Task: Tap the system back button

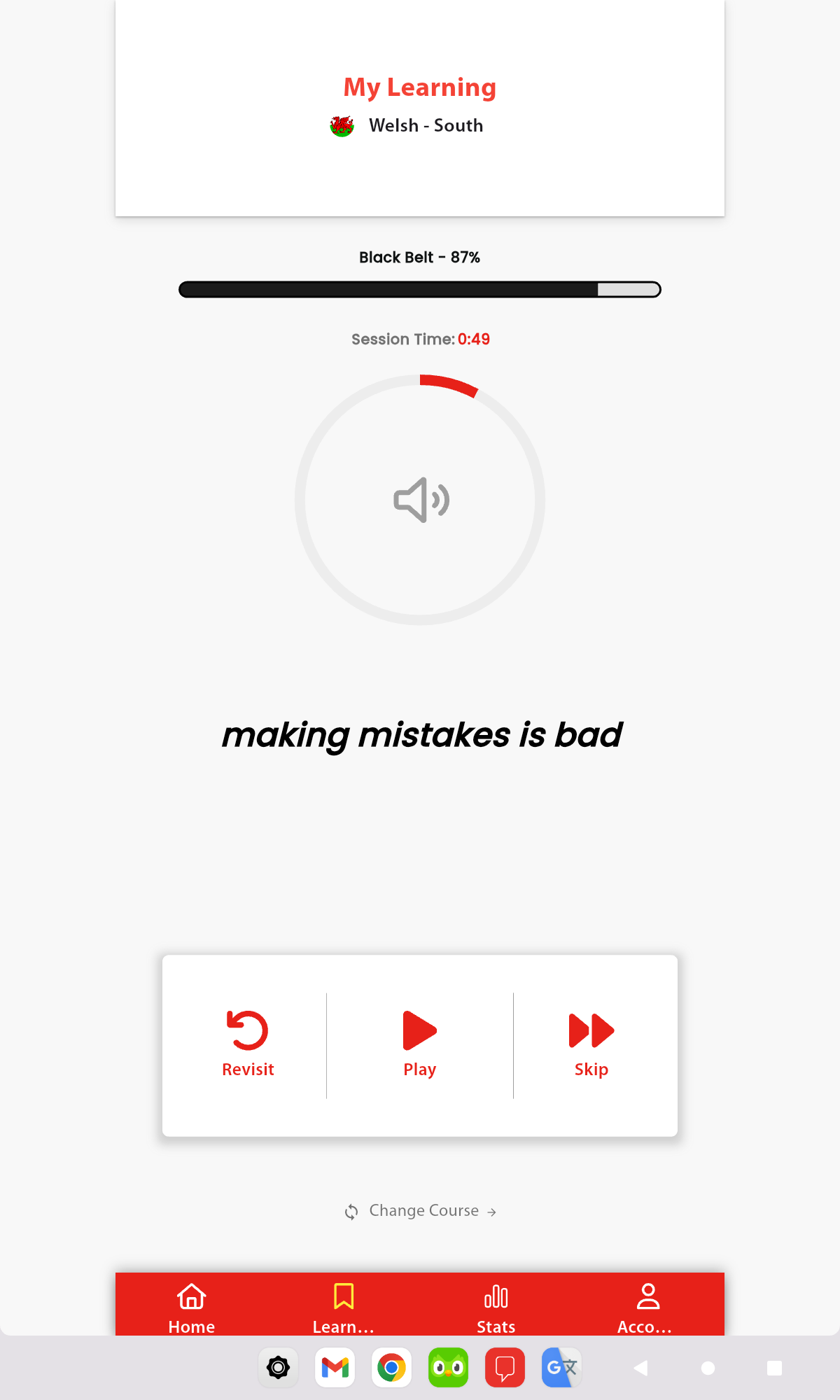Action: tap(640, 1368)
